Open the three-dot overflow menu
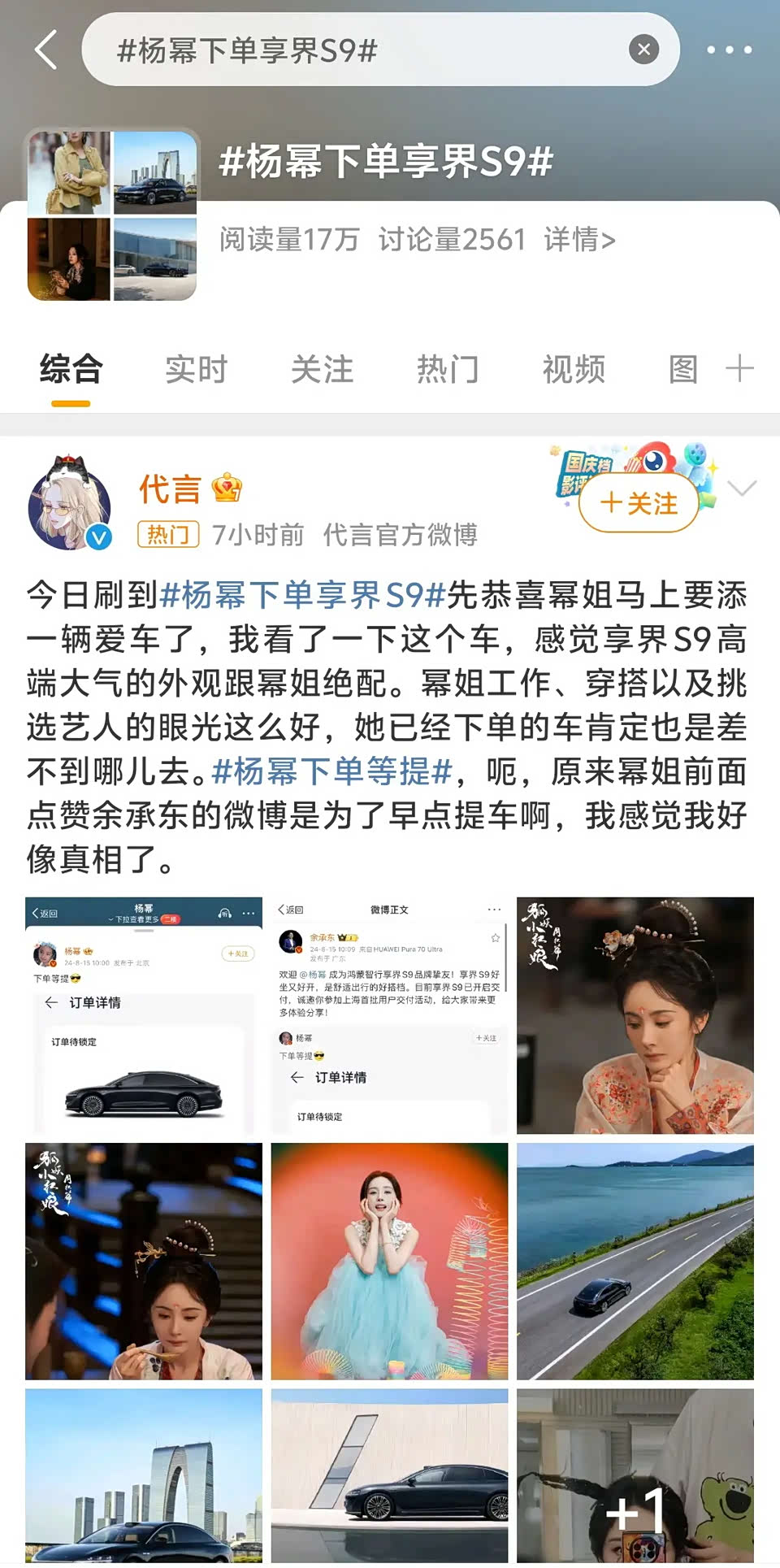 click(x=728, y=50)
